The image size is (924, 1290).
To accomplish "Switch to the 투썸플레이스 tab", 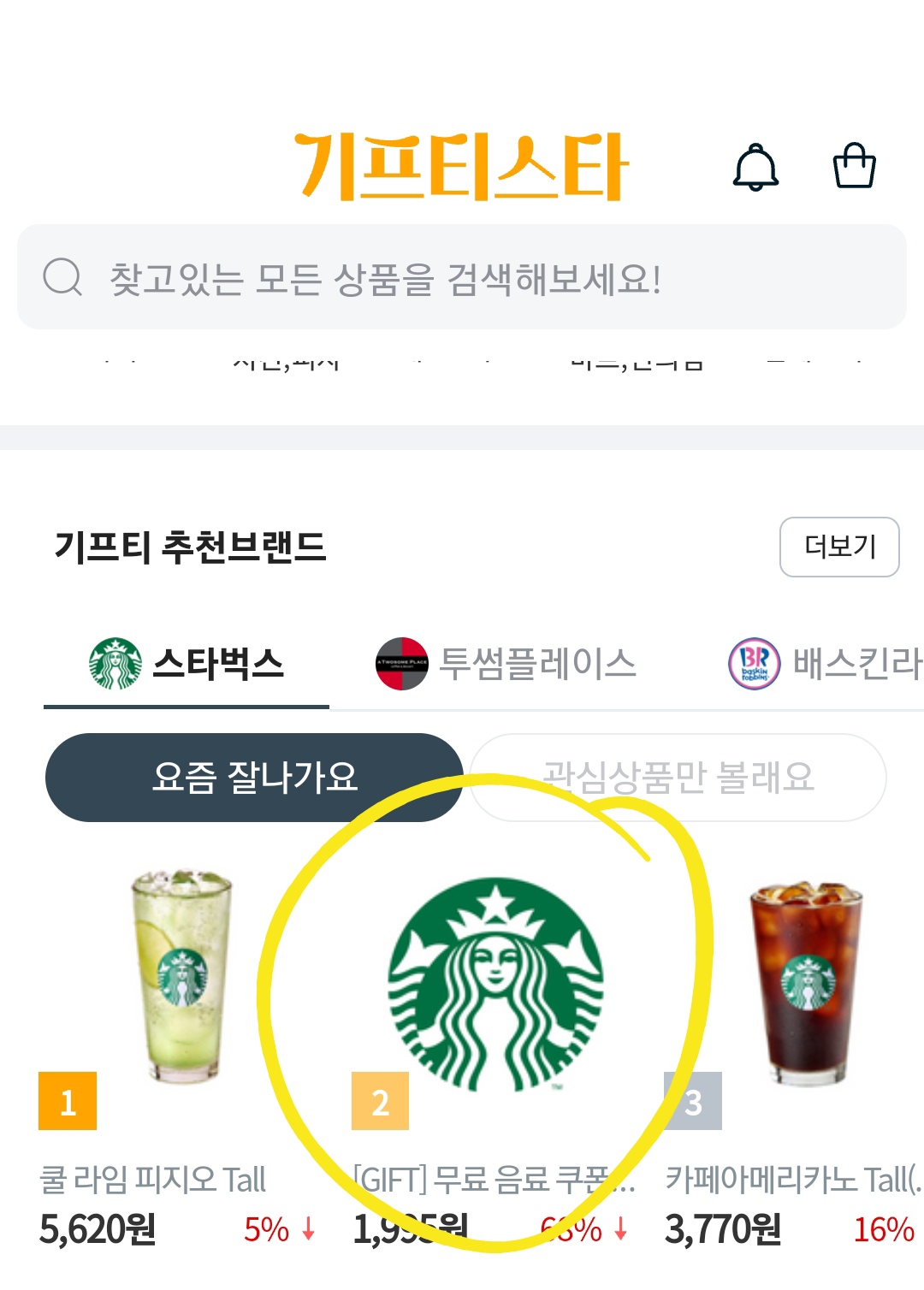I will 506,664.
